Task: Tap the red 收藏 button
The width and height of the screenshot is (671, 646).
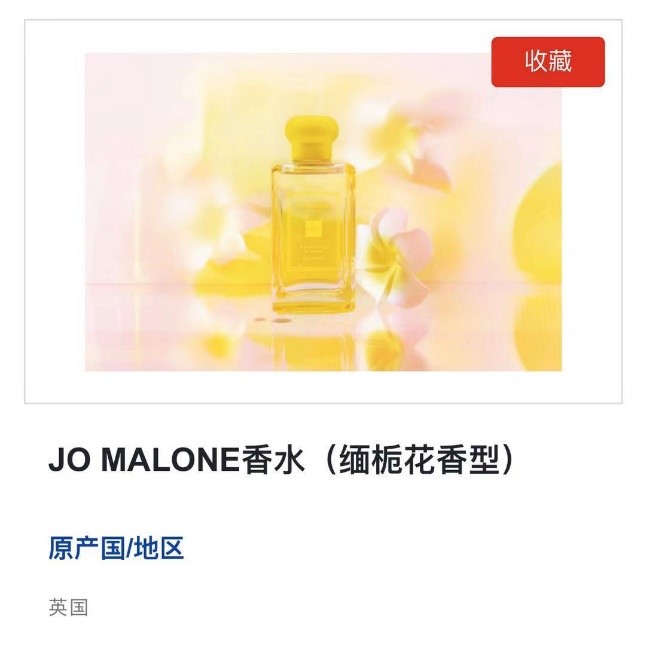Action: pyautogui.click(x=548, y=62)
